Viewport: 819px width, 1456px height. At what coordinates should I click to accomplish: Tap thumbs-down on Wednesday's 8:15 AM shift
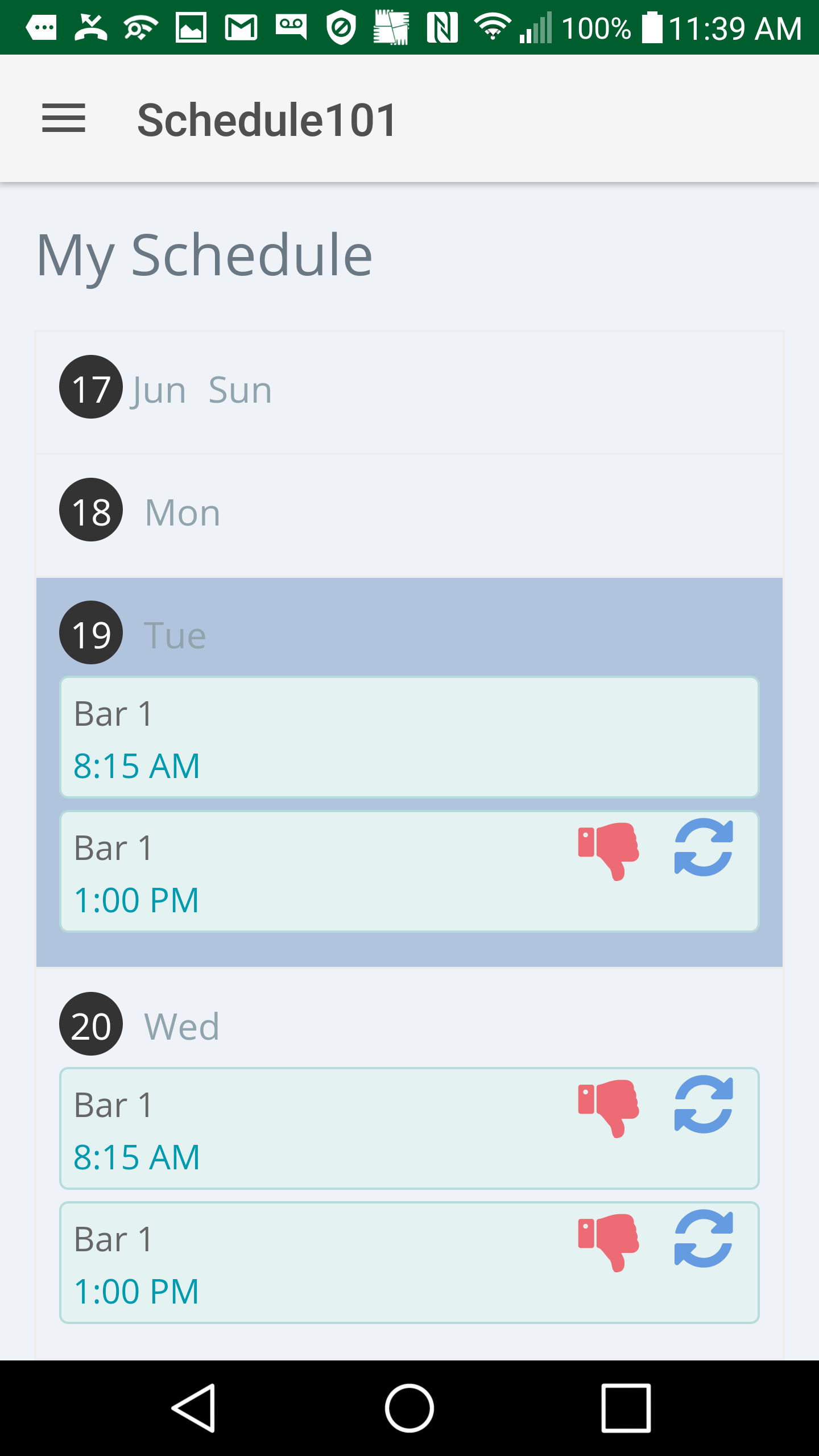(x=609, y=1109)
